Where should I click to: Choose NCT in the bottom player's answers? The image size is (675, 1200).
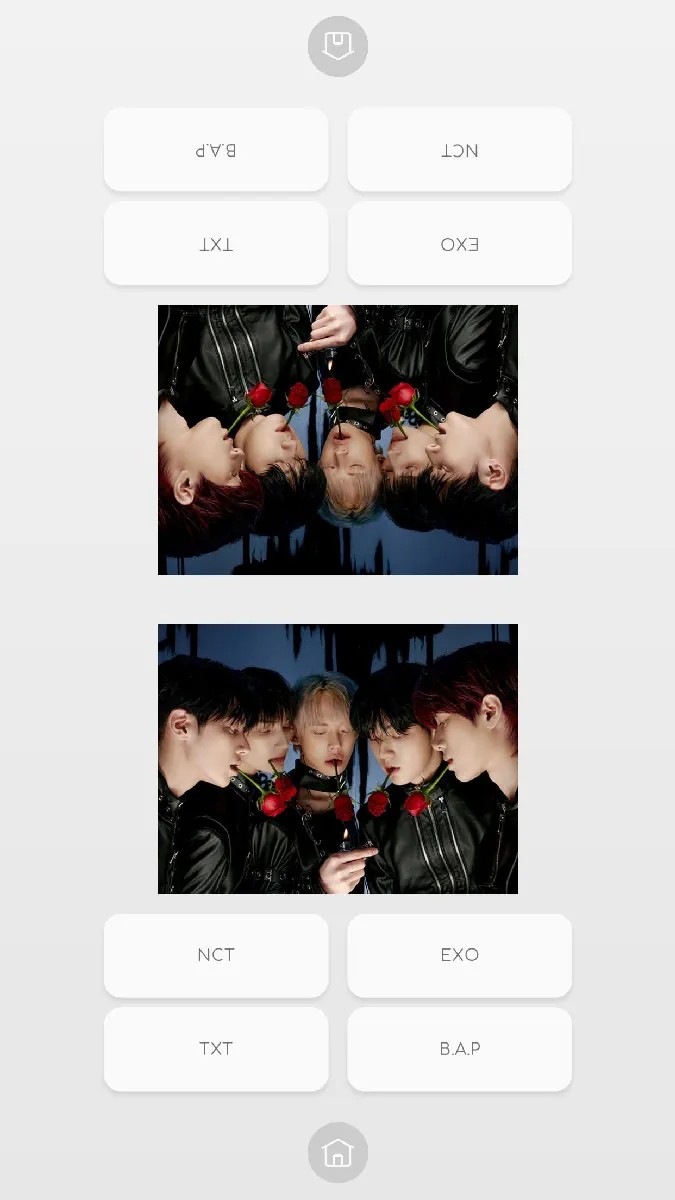click(216, 955)
